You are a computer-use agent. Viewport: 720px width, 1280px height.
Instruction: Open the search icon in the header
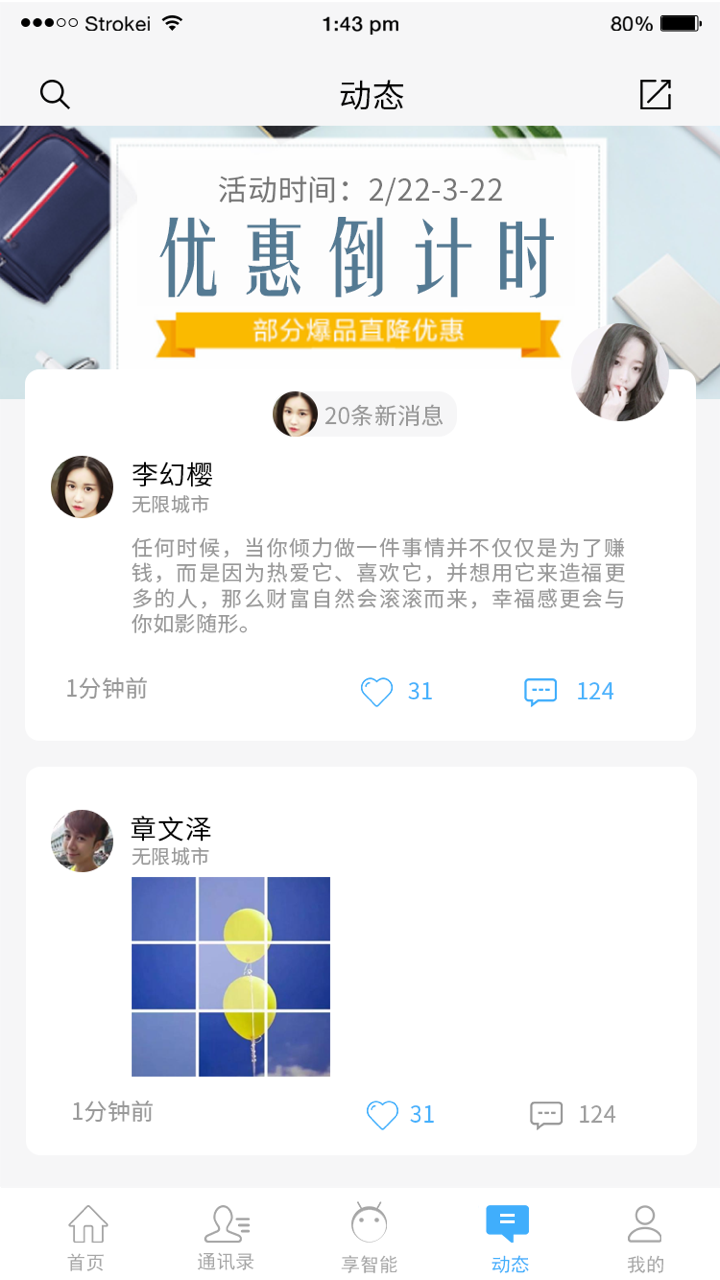pos(55,95)
